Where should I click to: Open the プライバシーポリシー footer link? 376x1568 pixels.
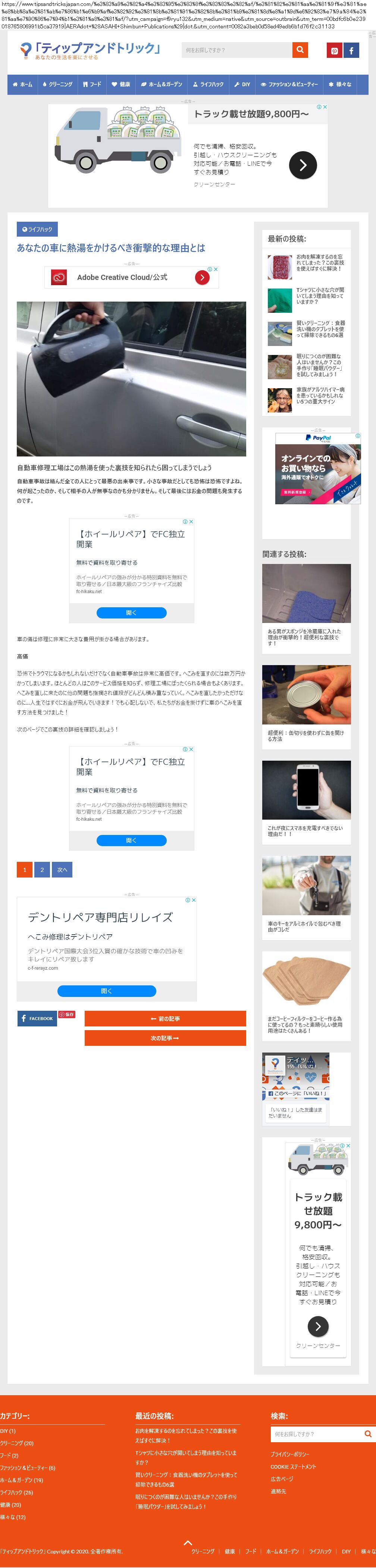tap(289, 1454)
